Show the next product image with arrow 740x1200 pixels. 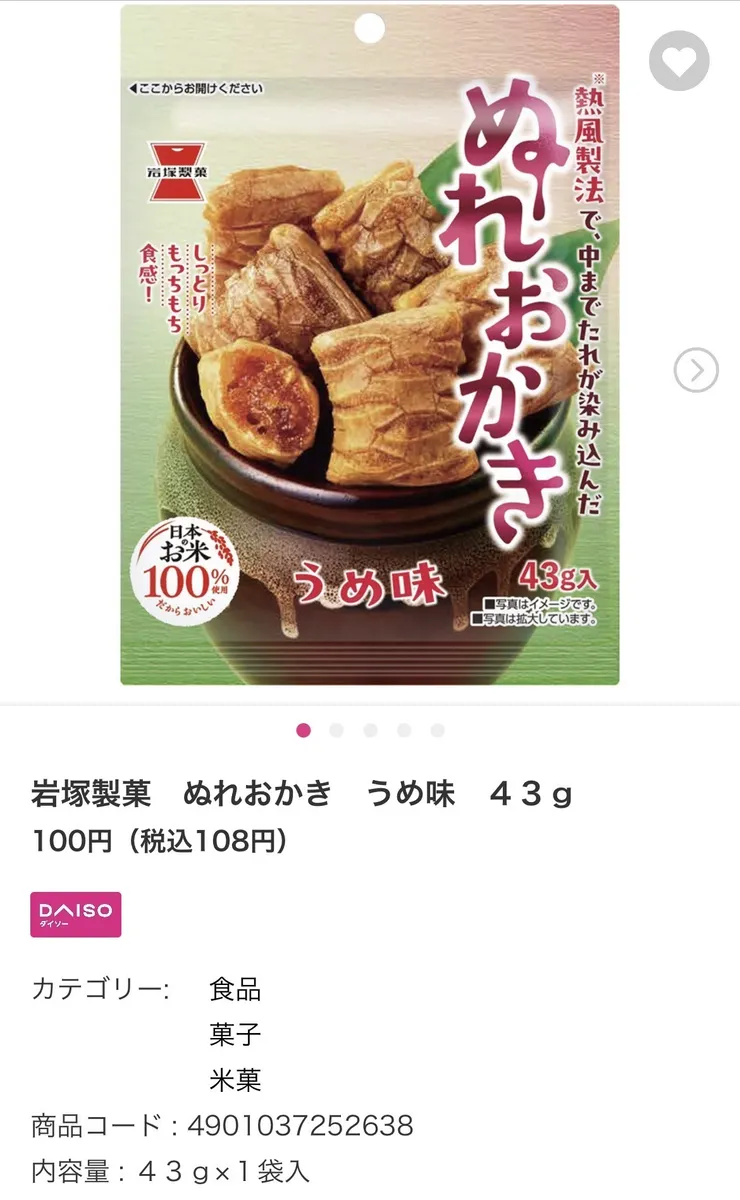pos(696,371)
